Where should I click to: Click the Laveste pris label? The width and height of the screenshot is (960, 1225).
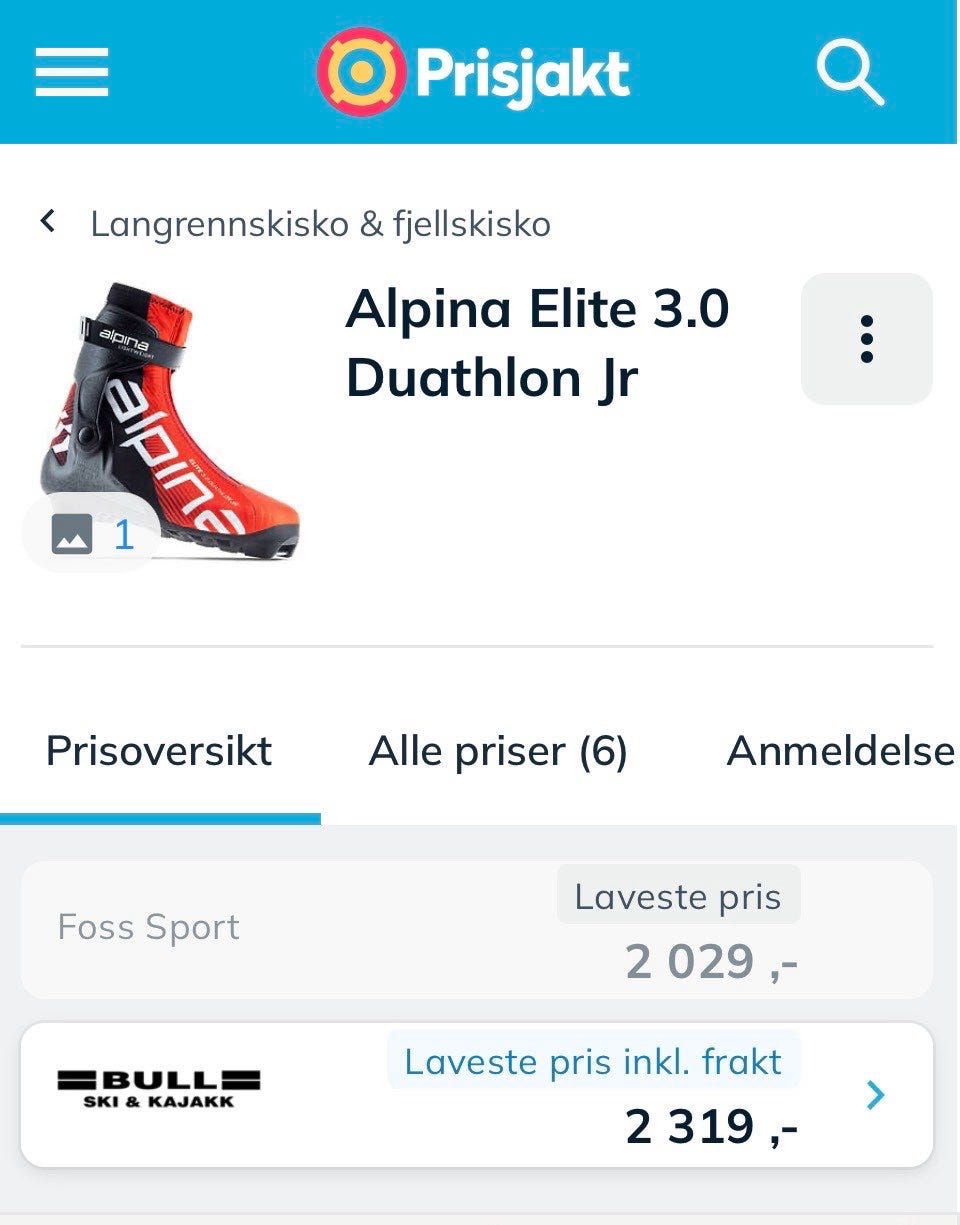click(678, 896)
